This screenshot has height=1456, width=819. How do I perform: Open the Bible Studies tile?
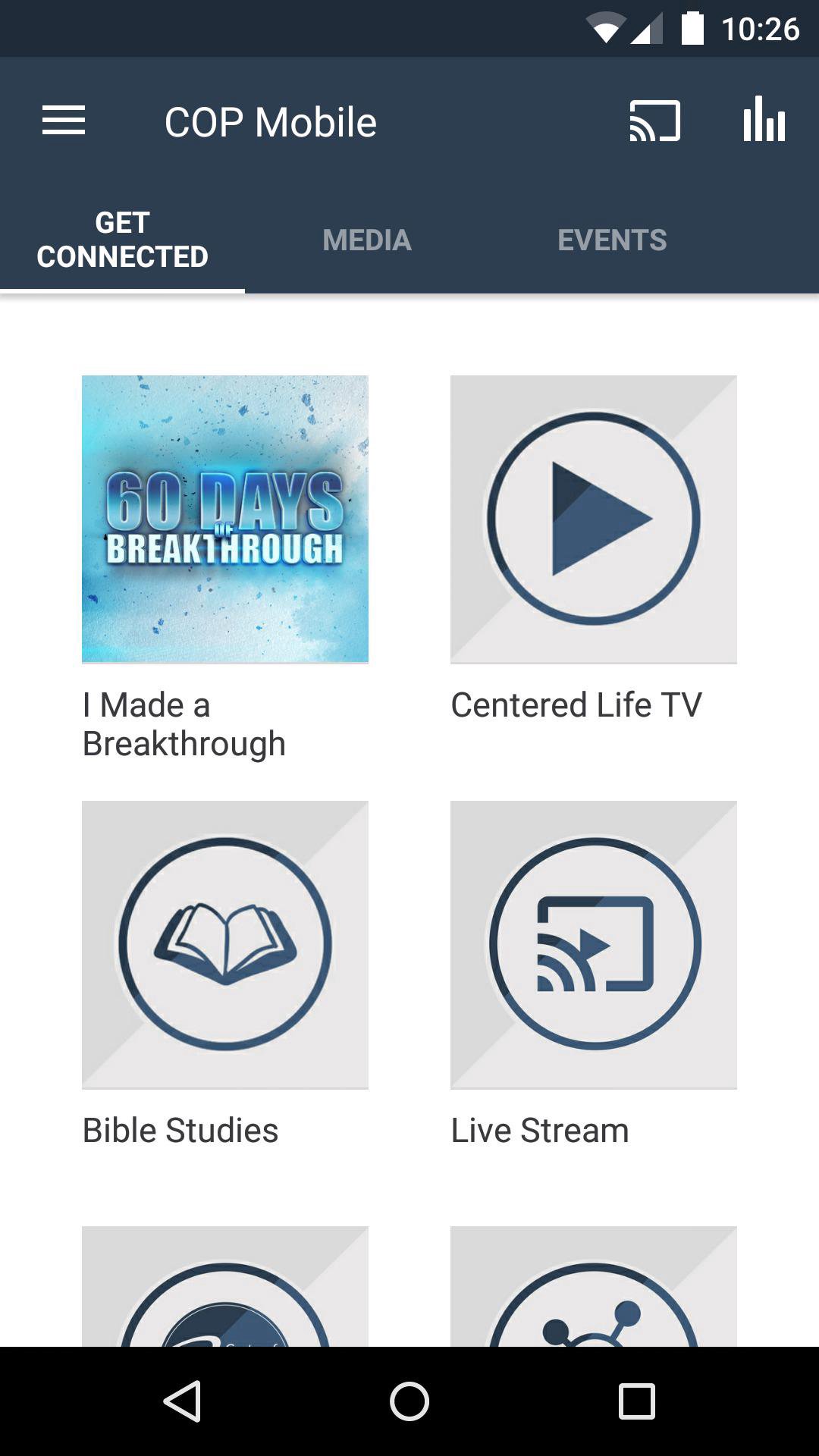(x=225, y=944)
